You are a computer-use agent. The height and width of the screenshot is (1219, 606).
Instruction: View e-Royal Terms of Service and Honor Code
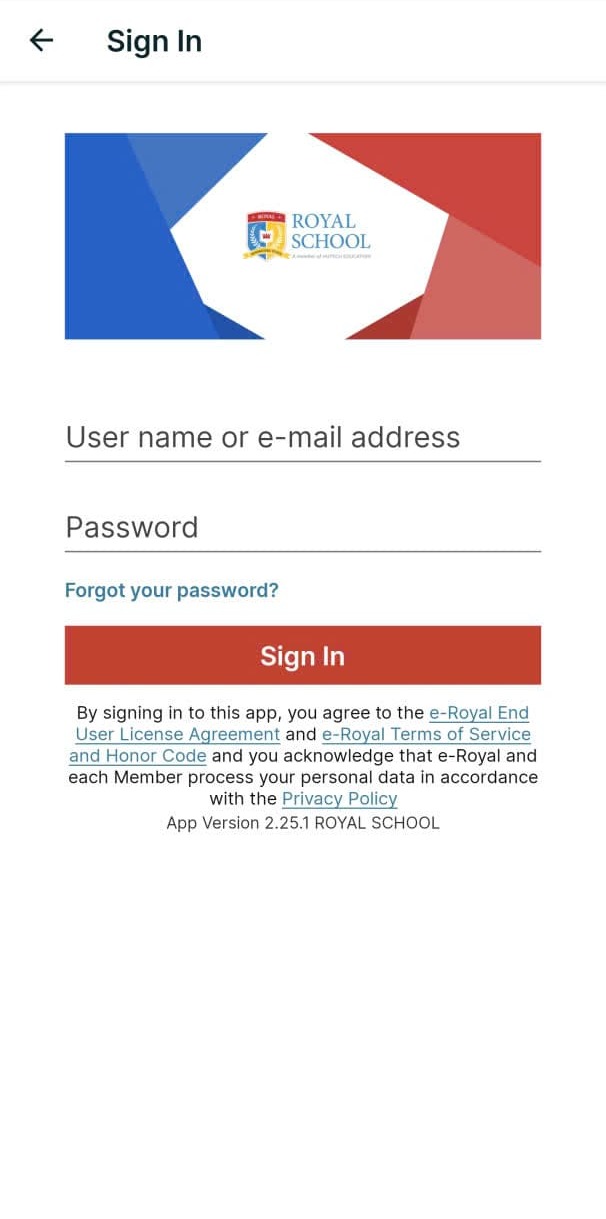[x=425, y=734]
